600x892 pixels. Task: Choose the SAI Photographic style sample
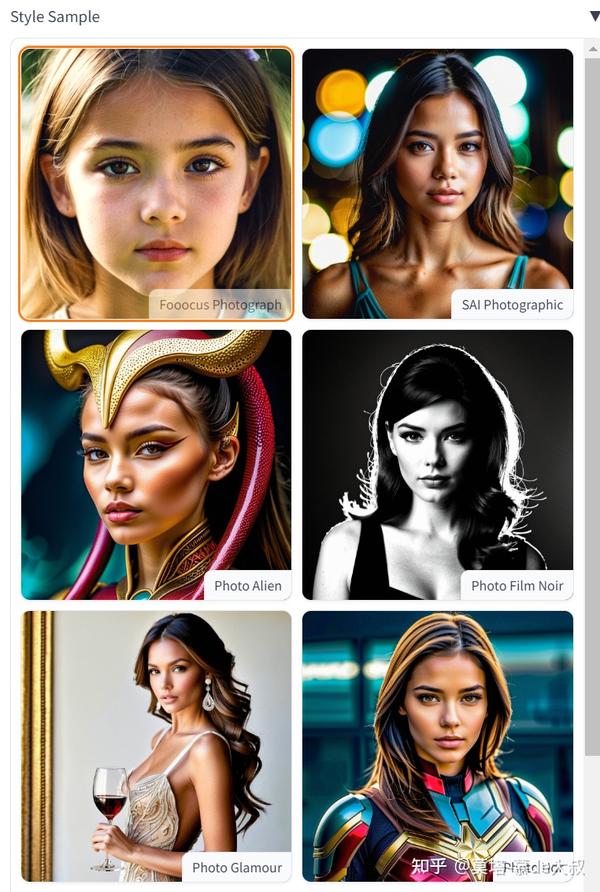(437, 183)
